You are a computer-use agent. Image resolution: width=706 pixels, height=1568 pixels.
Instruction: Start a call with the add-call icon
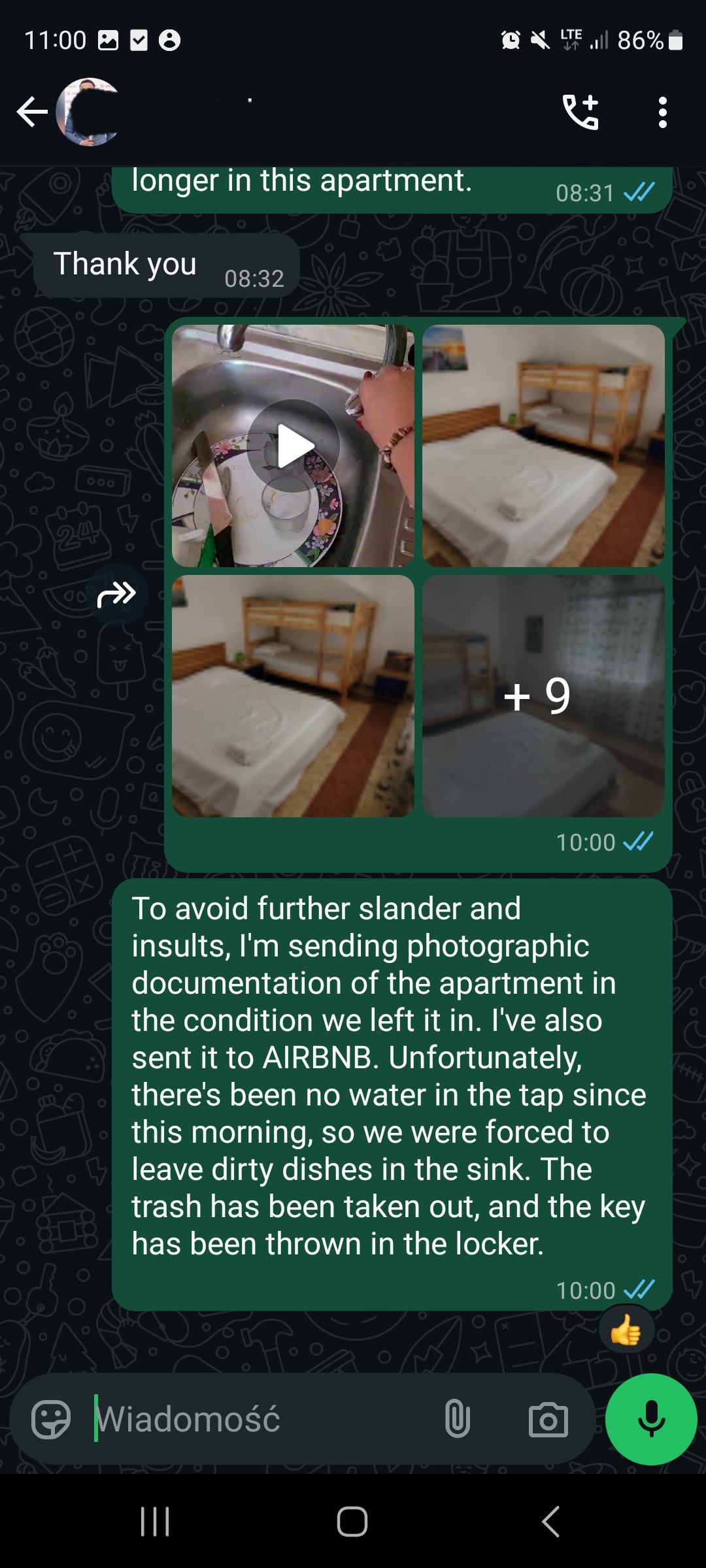[580, 112]
